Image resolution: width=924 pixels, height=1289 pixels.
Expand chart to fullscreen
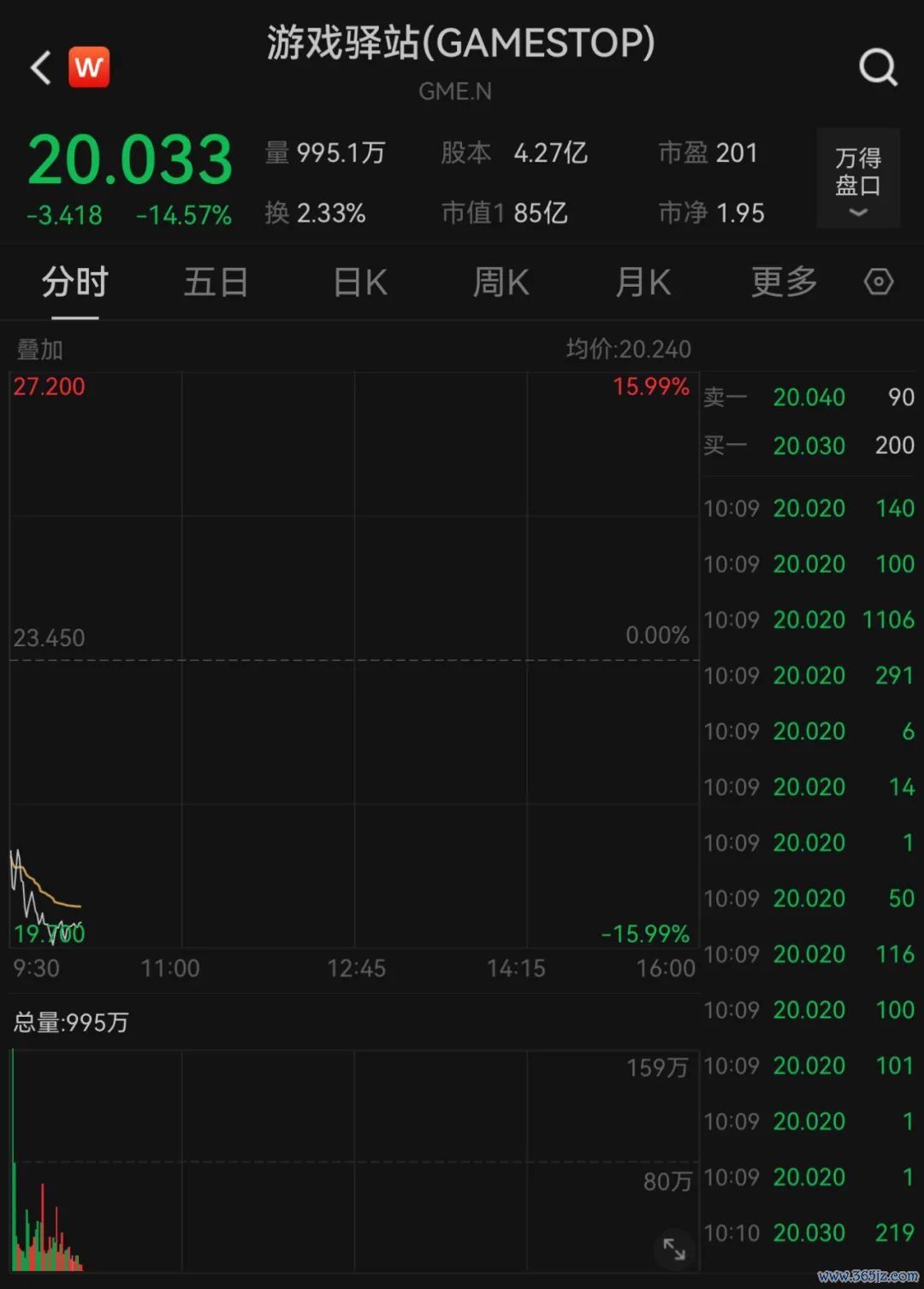674,1250
